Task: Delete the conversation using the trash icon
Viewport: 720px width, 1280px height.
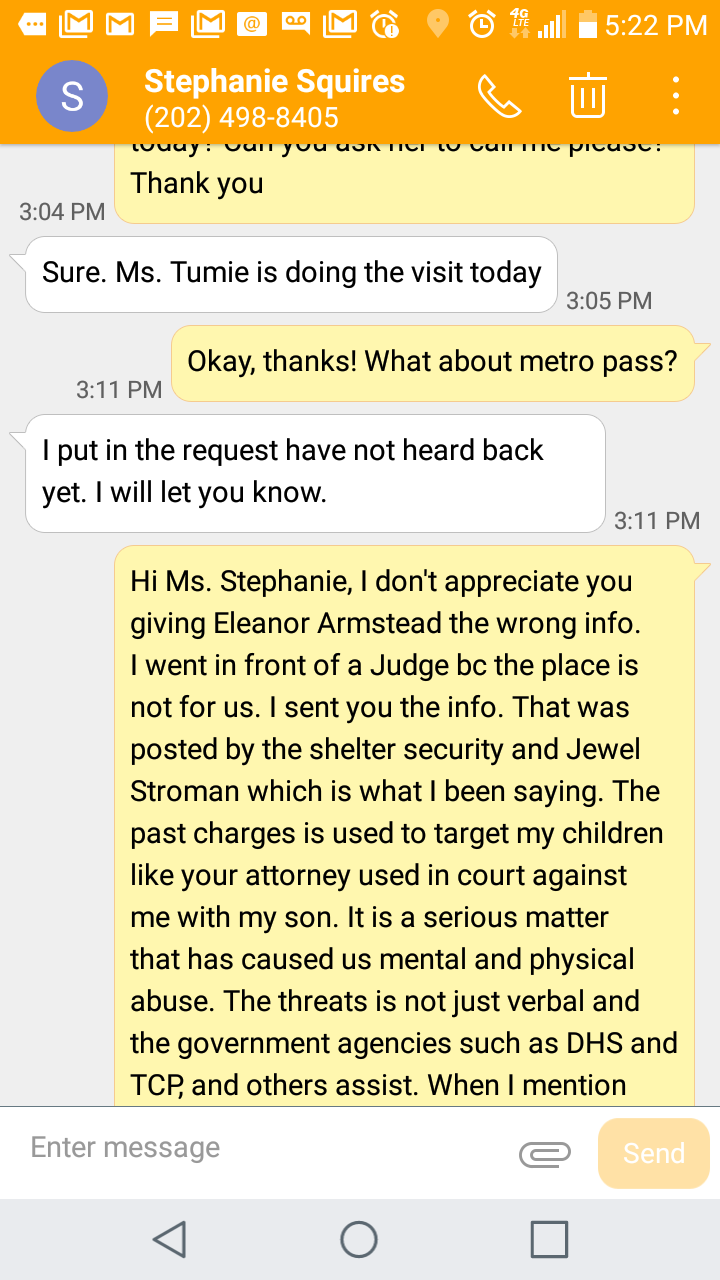Action: pyautogui.click(x=588, y=96)
